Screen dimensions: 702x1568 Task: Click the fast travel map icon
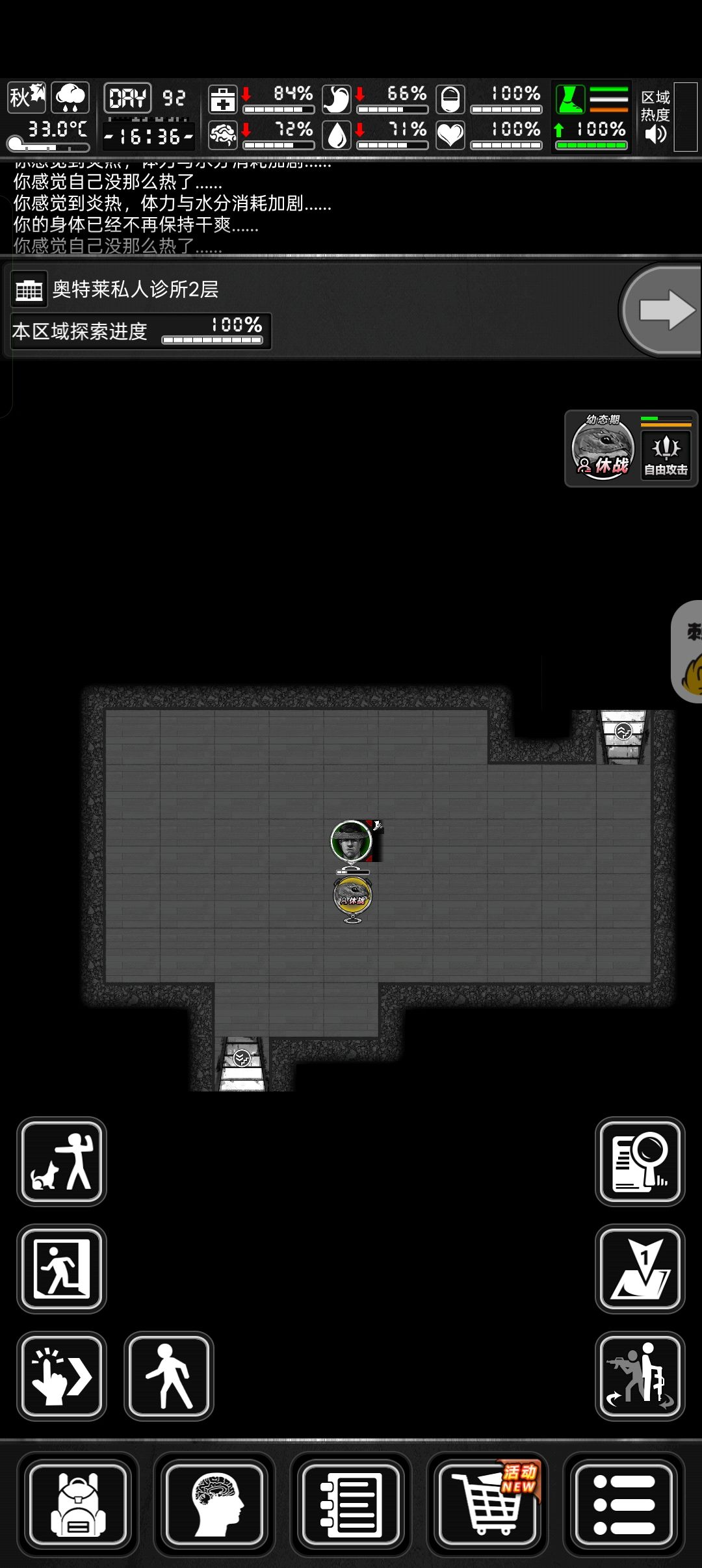(x=640, y=1271)
